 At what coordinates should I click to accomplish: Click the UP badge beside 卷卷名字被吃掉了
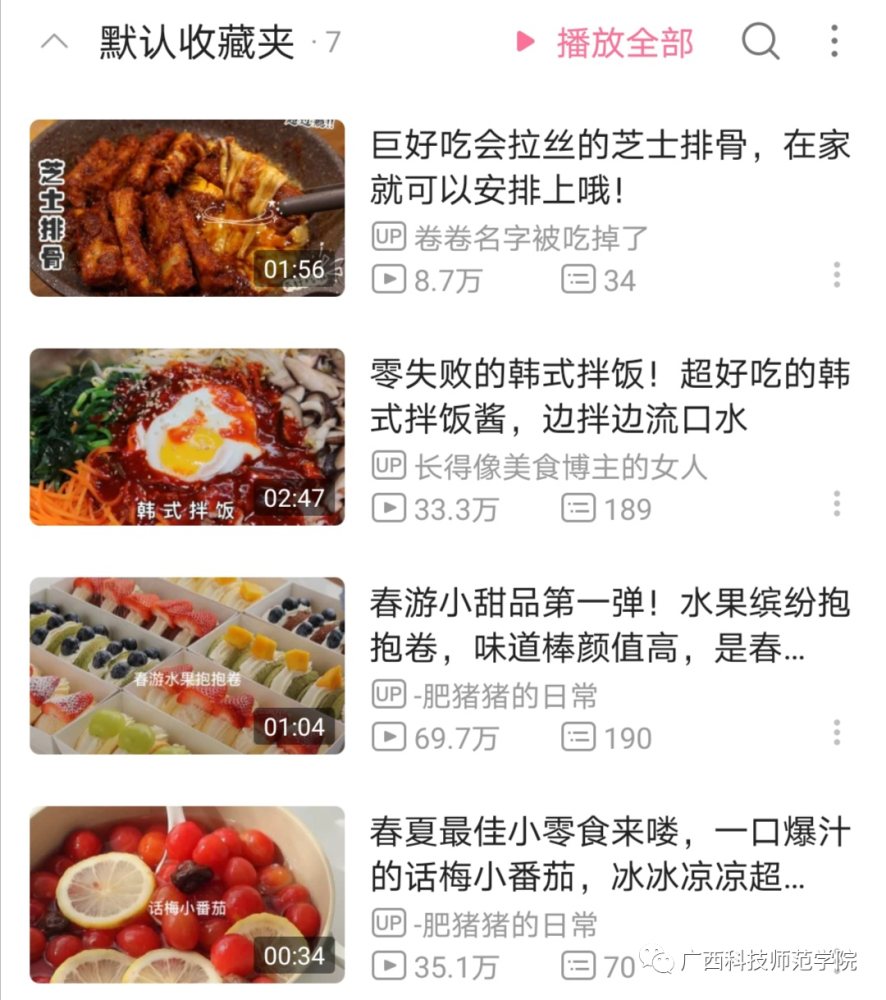coord(388,237)
